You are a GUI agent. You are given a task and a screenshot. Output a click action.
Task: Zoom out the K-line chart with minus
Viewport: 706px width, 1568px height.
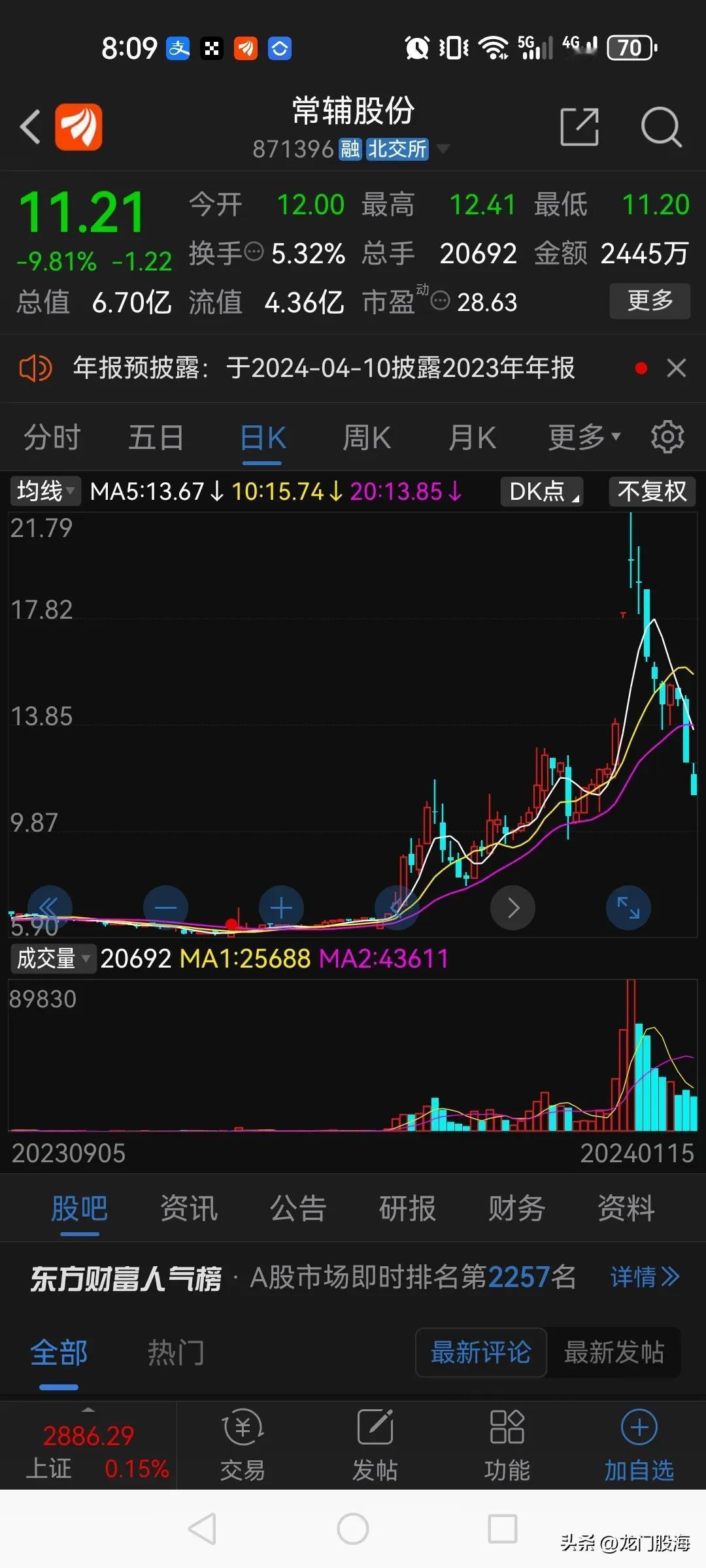[x=165, y=907]
